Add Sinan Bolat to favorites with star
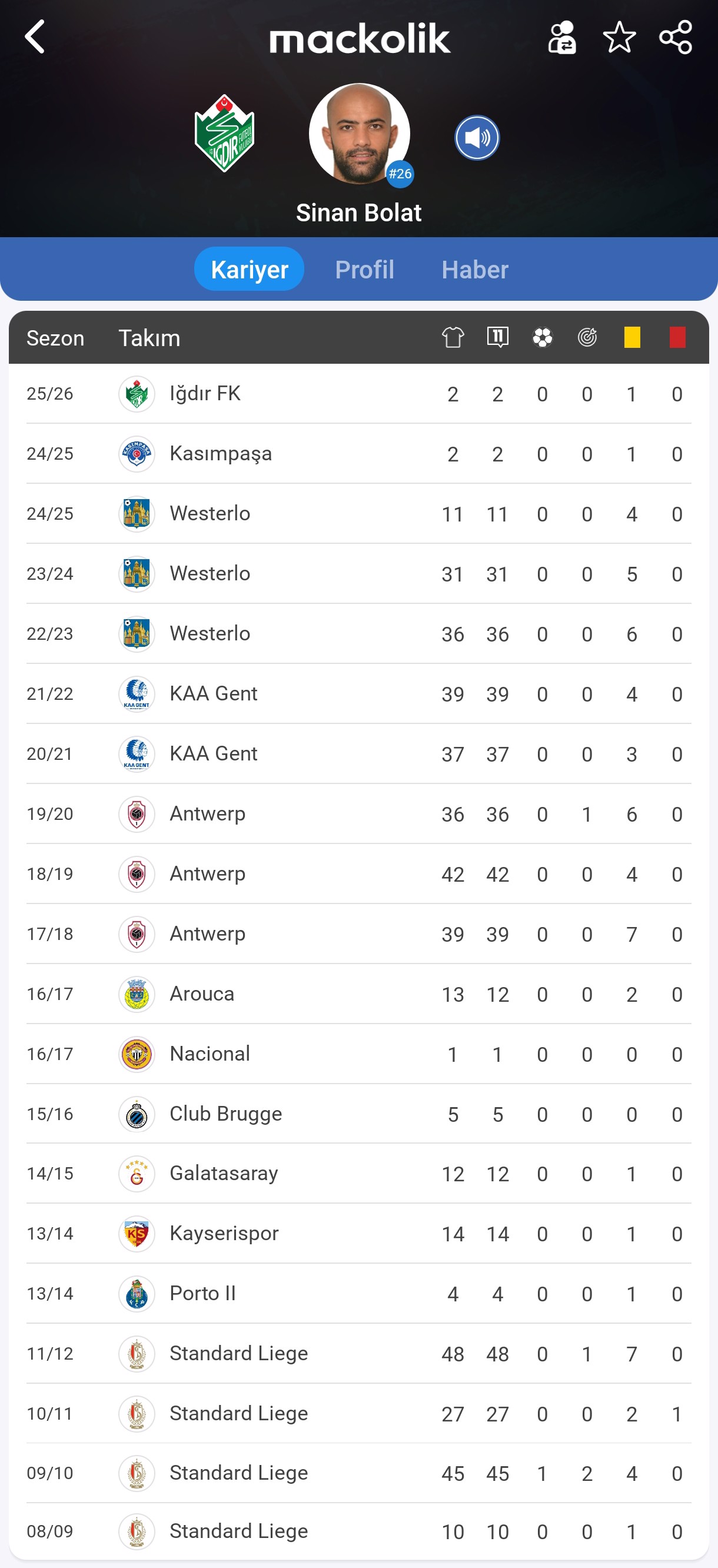 pyautogui.click(x=619, y=37)
